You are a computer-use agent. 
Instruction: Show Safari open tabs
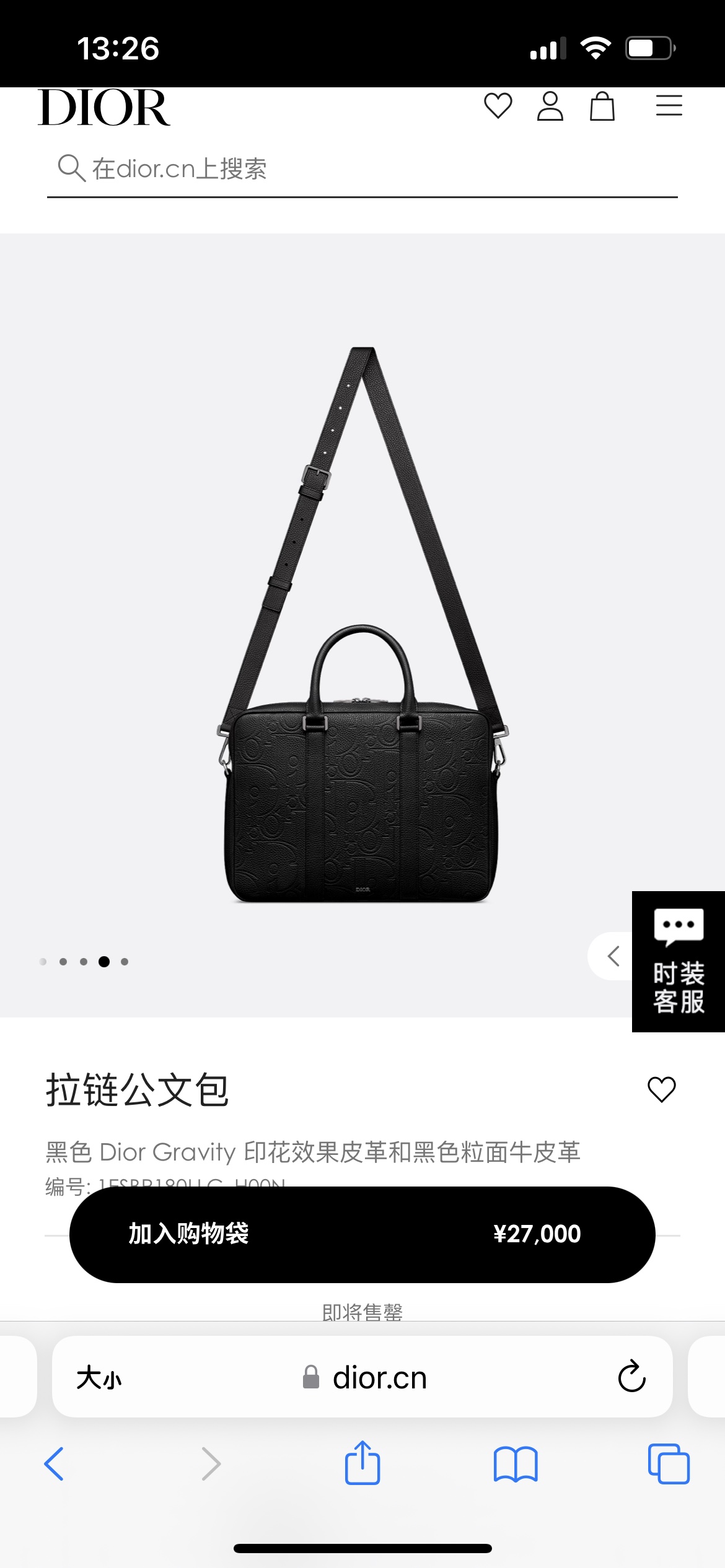(x=669, y=1464)
